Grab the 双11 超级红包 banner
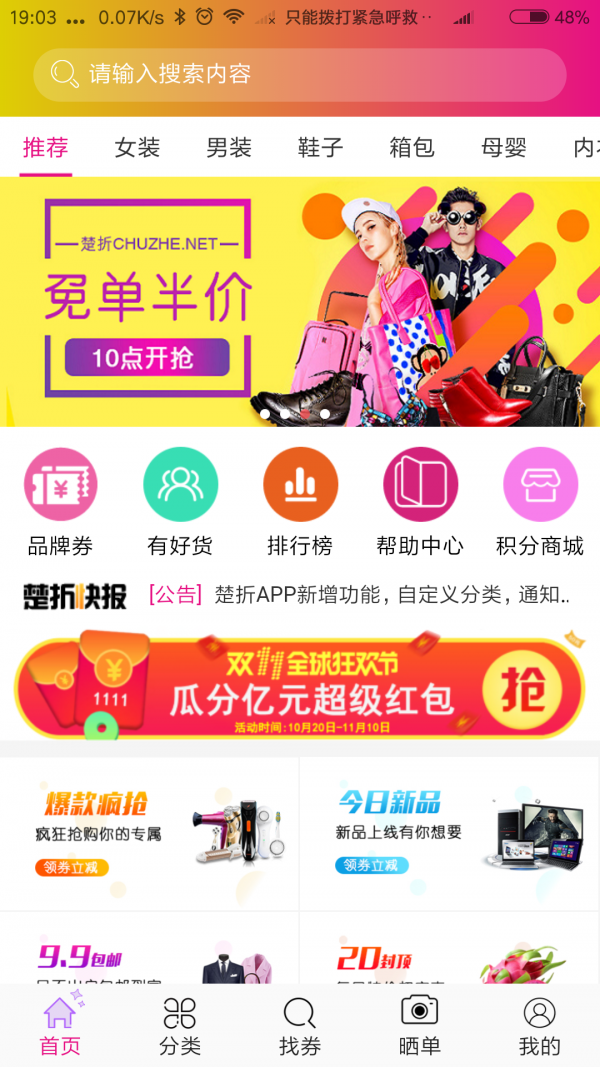Viewport: 600px width, 1067px height. (x=300, y=686)
